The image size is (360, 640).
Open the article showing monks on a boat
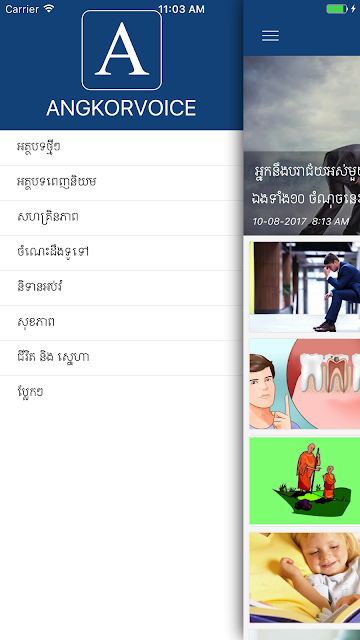(304, 480)
